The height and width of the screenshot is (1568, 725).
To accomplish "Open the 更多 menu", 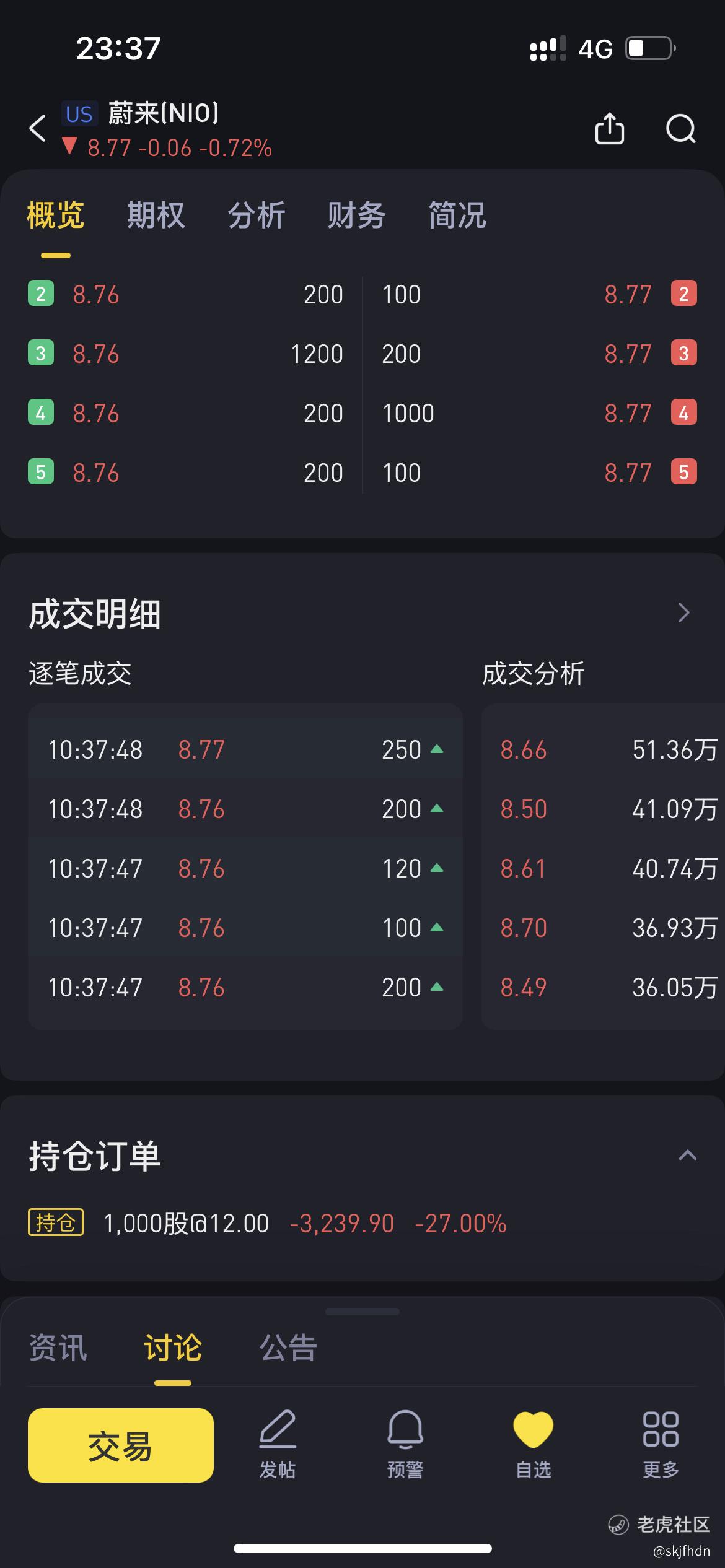I will (x=661, y=1444).
